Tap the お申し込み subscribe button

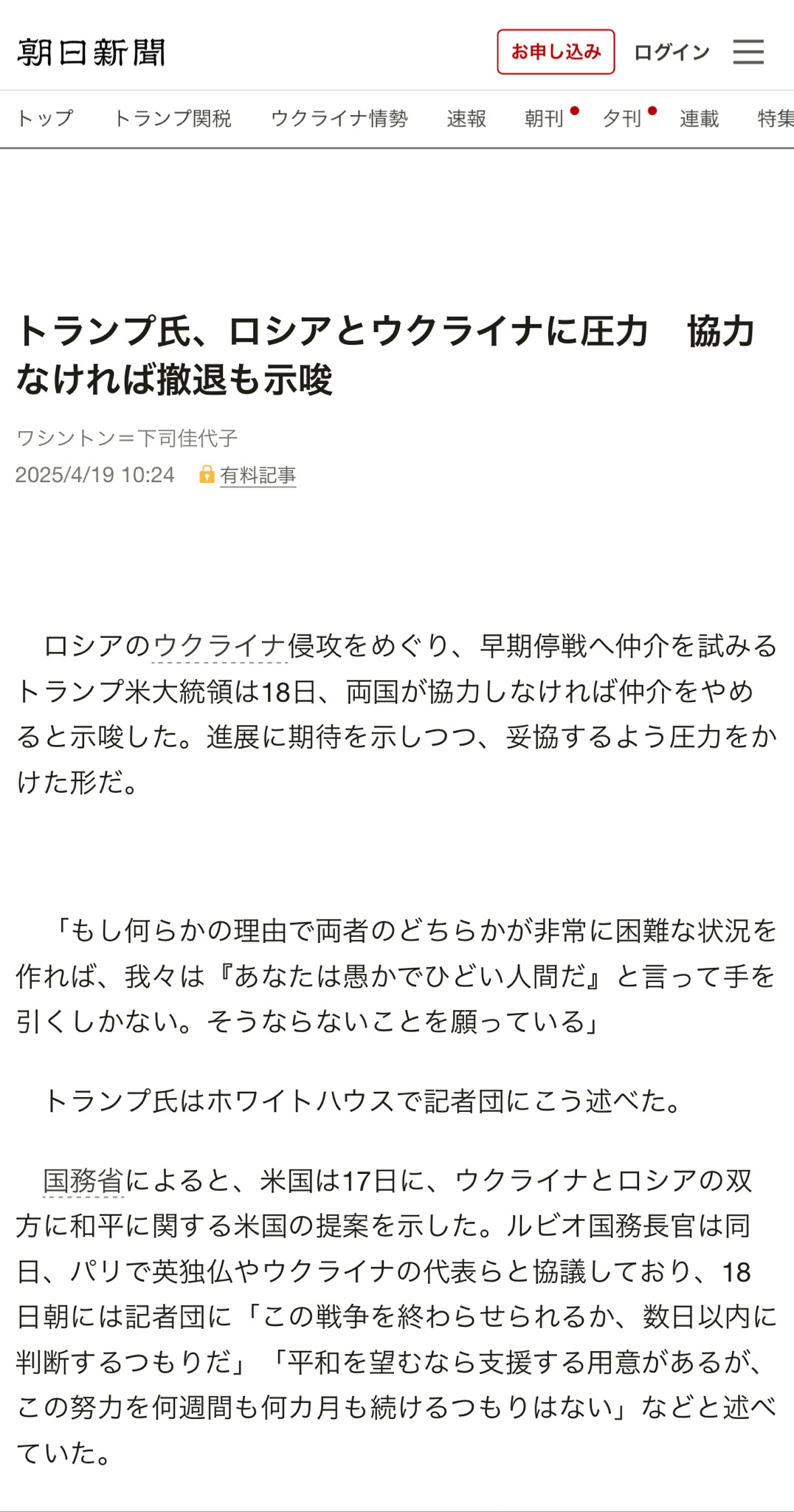556,52
